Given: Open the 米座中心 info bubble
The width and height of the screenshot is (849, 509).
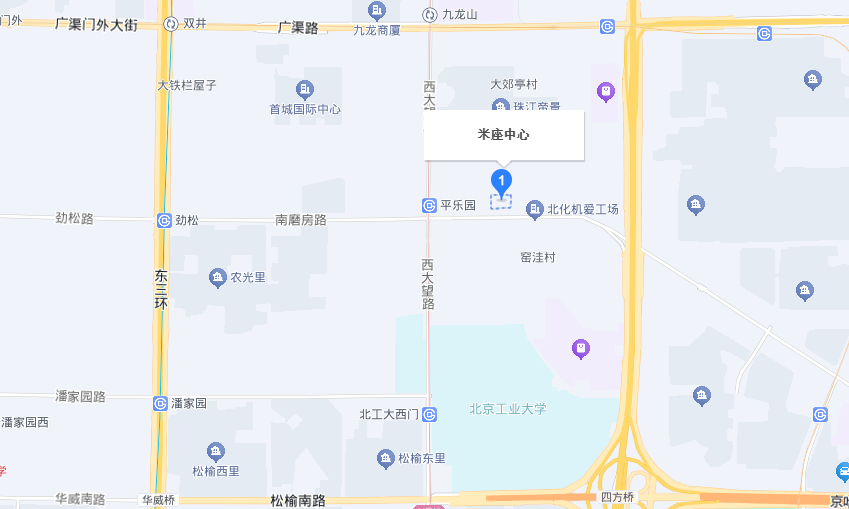Looking at the screenshot, I should (503, 135).
